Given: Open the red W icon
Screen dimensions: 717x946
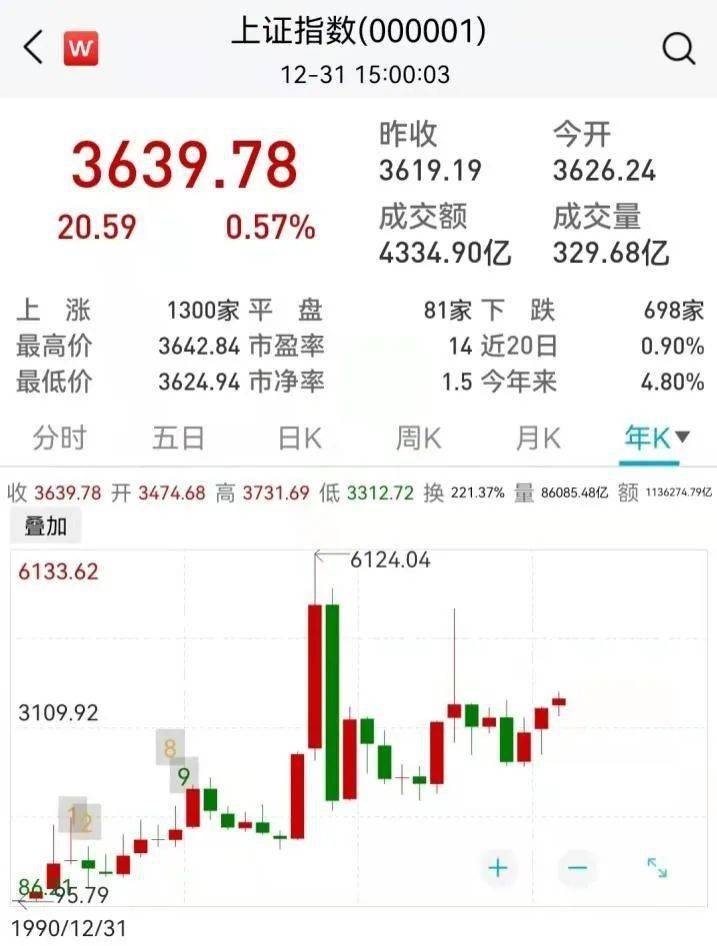Looking at the screenshot, I should (81, 47).
